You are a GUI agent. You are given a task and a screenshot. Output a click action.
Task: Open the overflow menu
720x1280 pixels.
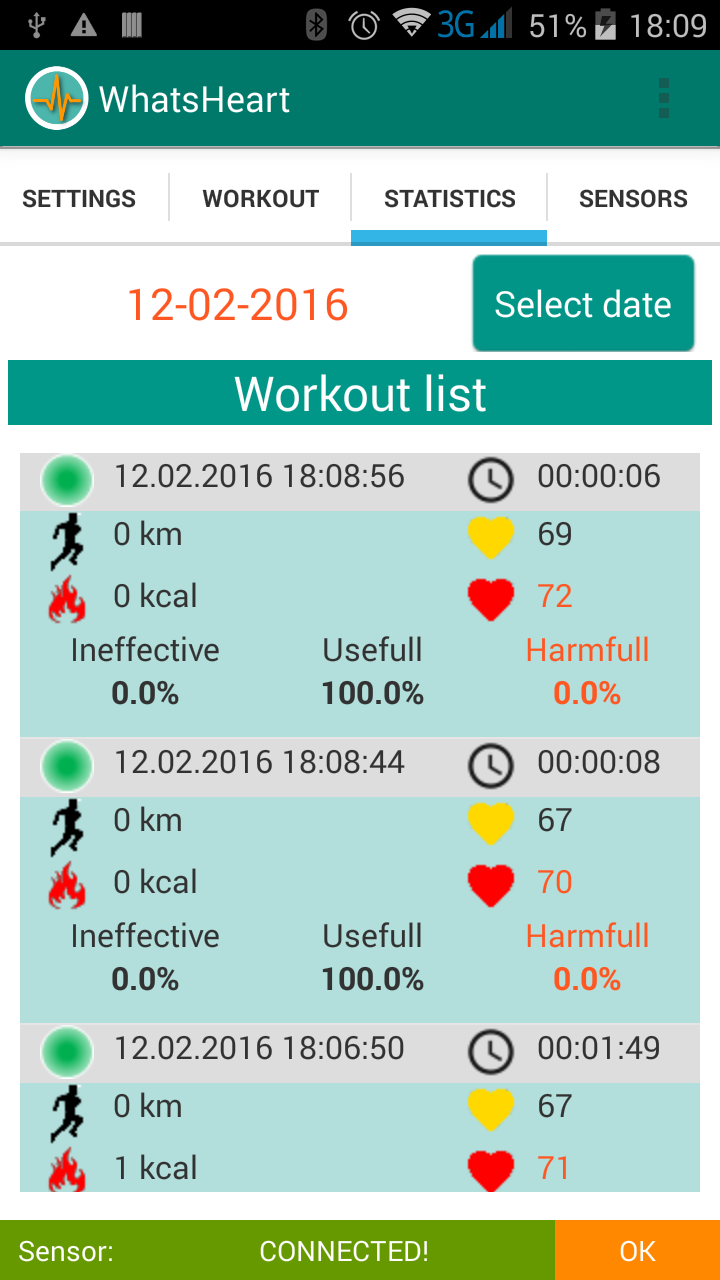[664, 99]
